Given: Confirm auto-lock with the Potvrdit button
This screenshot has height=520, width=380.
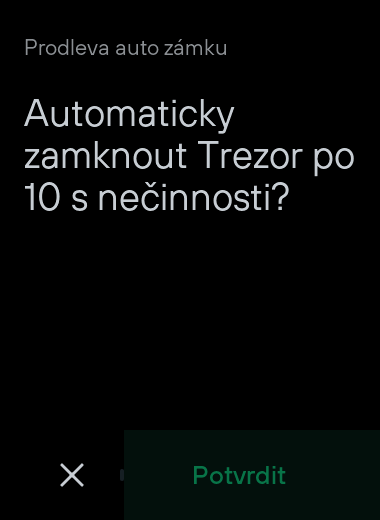Looking at the screenshot, I should (252, 475).
